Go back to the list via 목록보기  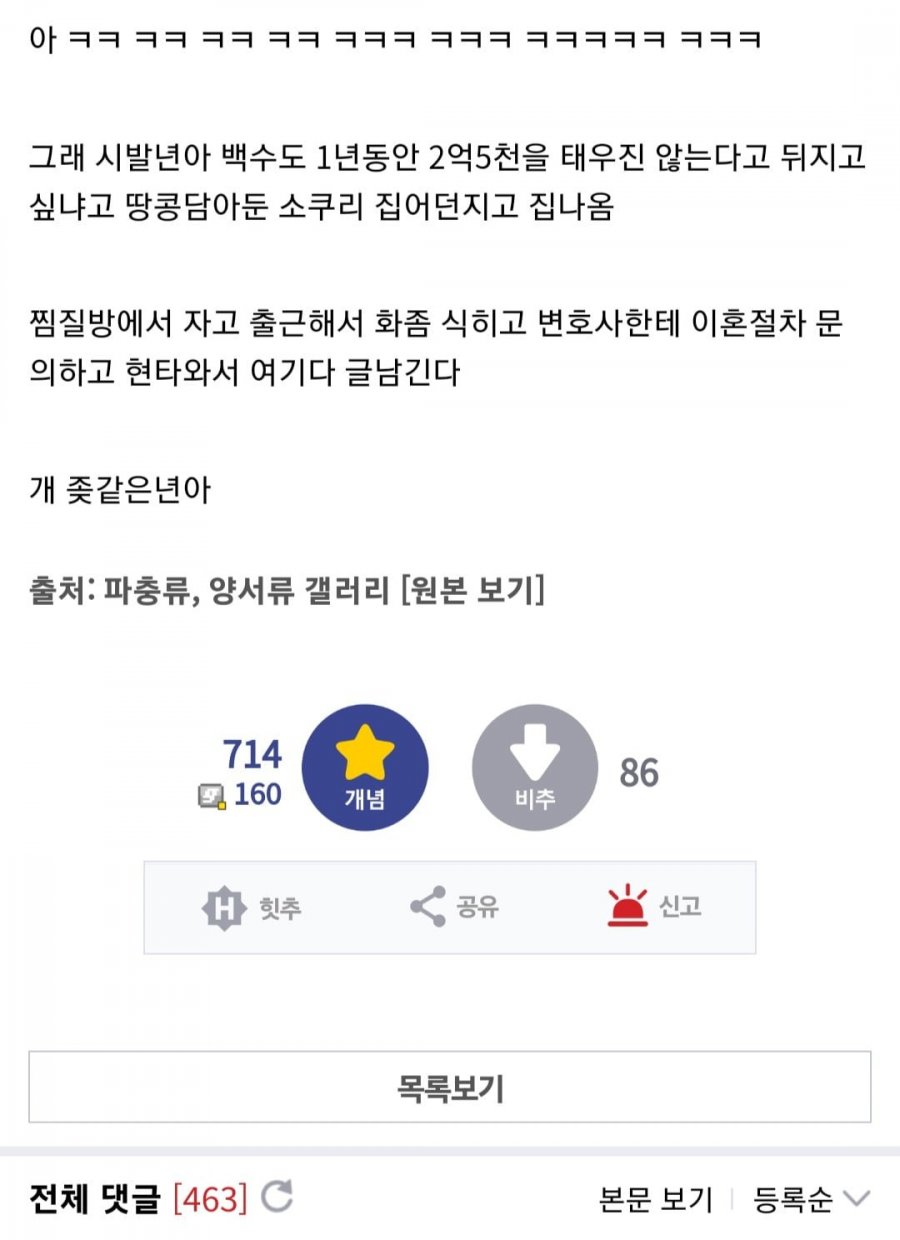450,1087
